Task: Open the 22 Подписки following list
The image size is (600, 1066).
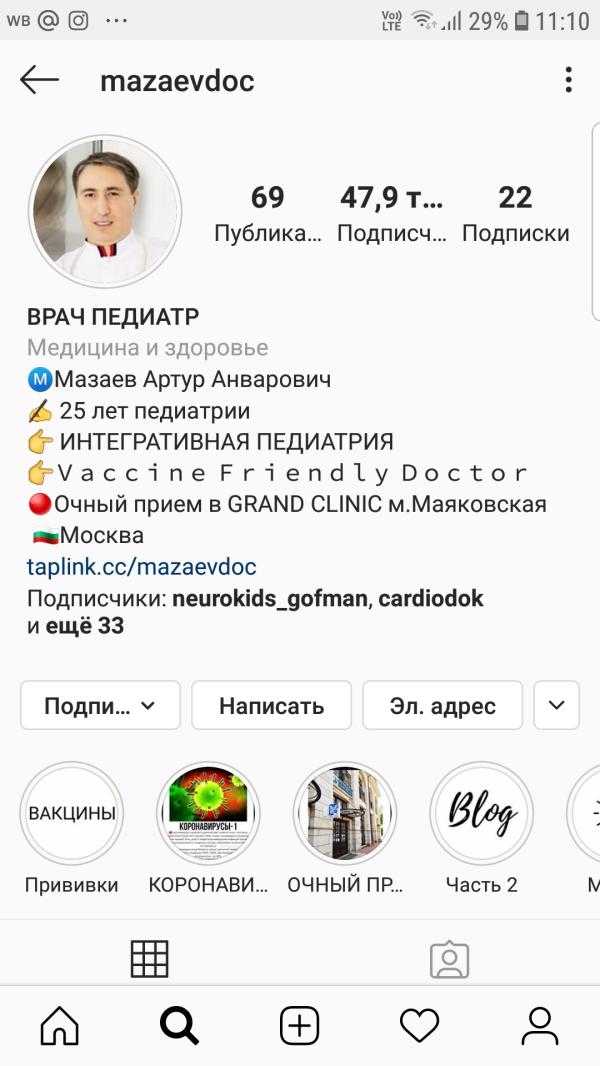Action: click(x=515, y=213)
